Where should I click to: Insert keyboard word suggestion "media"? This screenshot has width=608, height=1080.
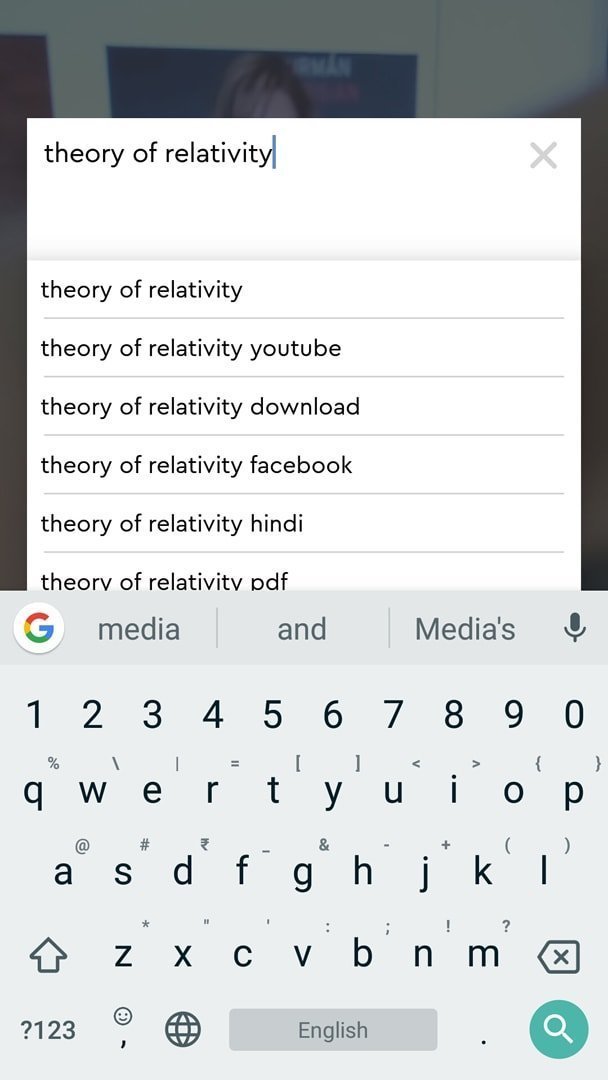click(x=138, y=629)
